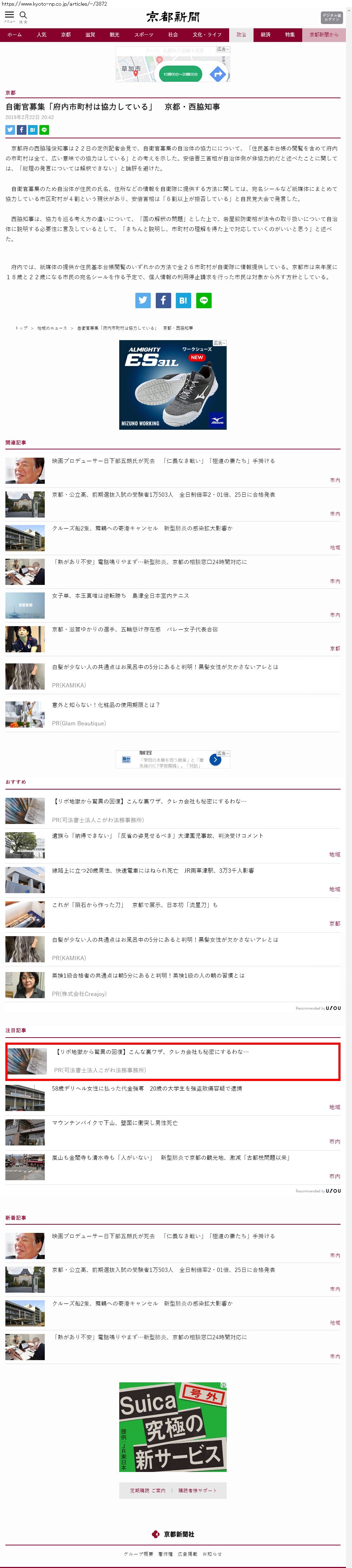Screen dimensions: 352x1568
Task: Switch to the 滋賀 tab
Action: (90, 35)
